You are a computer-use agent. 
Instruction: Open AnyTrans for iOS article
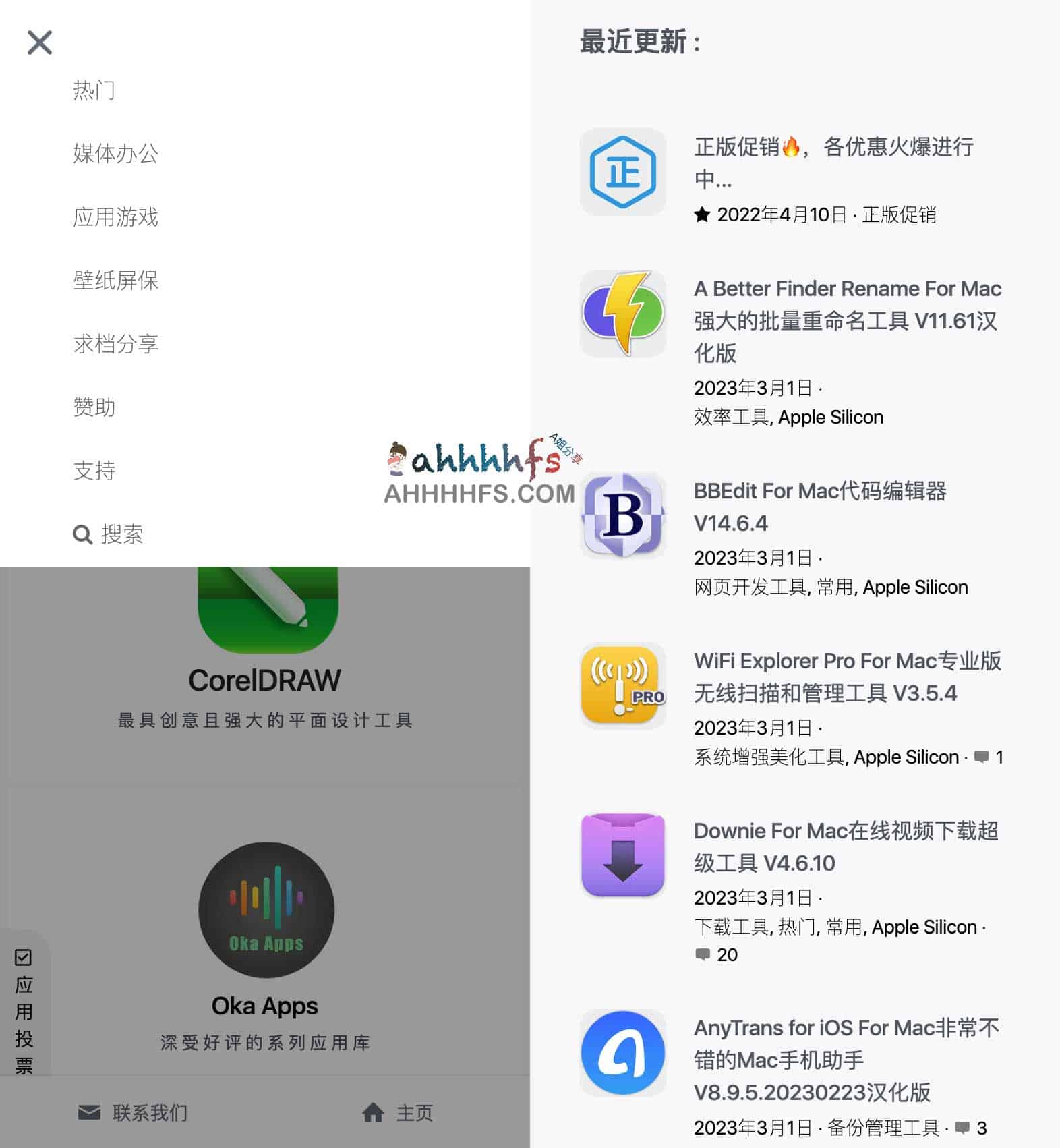coord(846,1060)
